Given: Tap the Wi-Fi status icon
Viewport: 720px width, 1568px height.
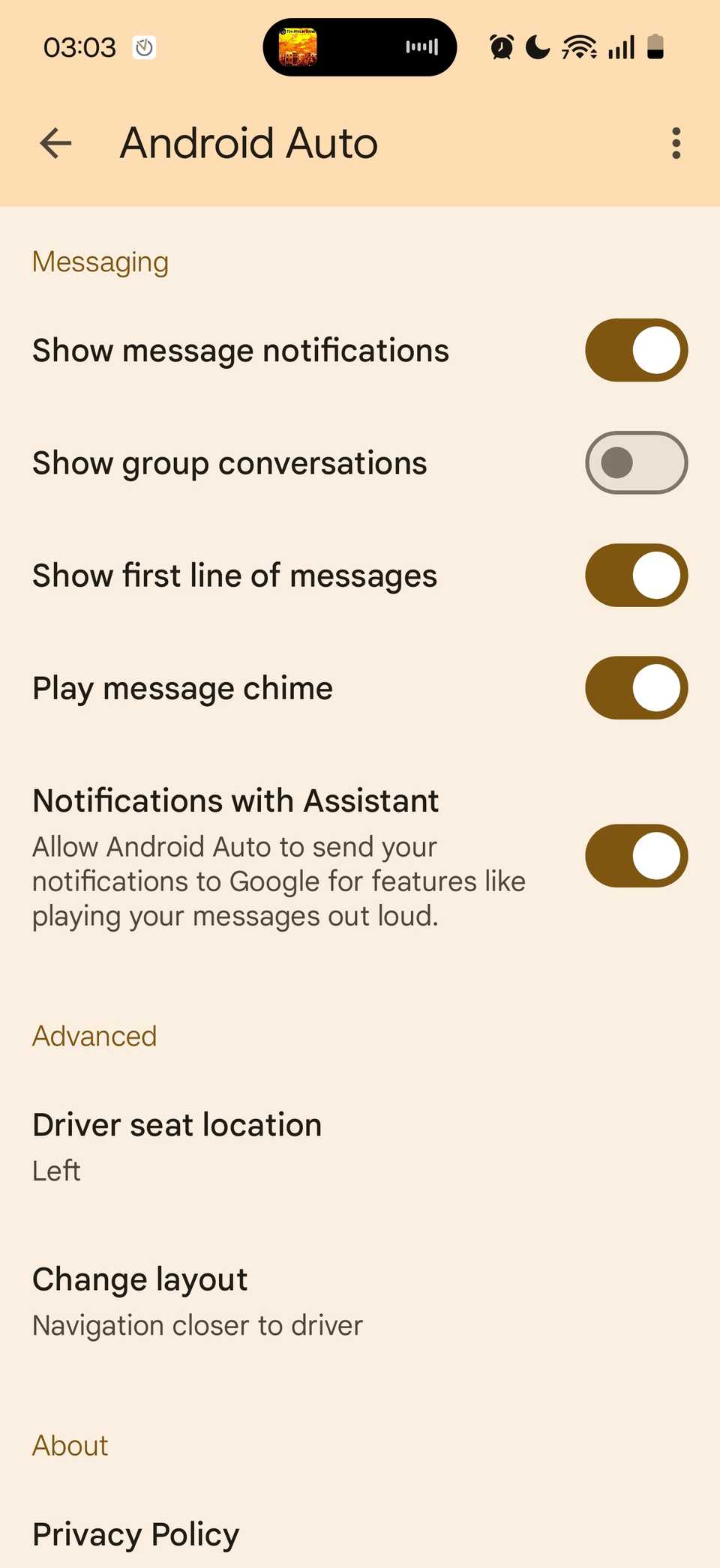Looking at the screenshot, I should 577,45.
